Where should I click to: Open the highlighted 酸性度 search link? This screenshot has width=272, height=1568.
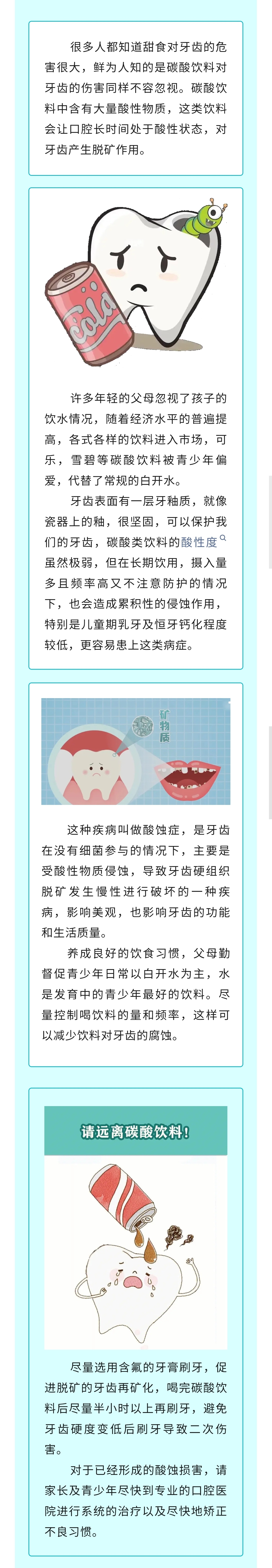pyautogui.click(x=199, y=542)
